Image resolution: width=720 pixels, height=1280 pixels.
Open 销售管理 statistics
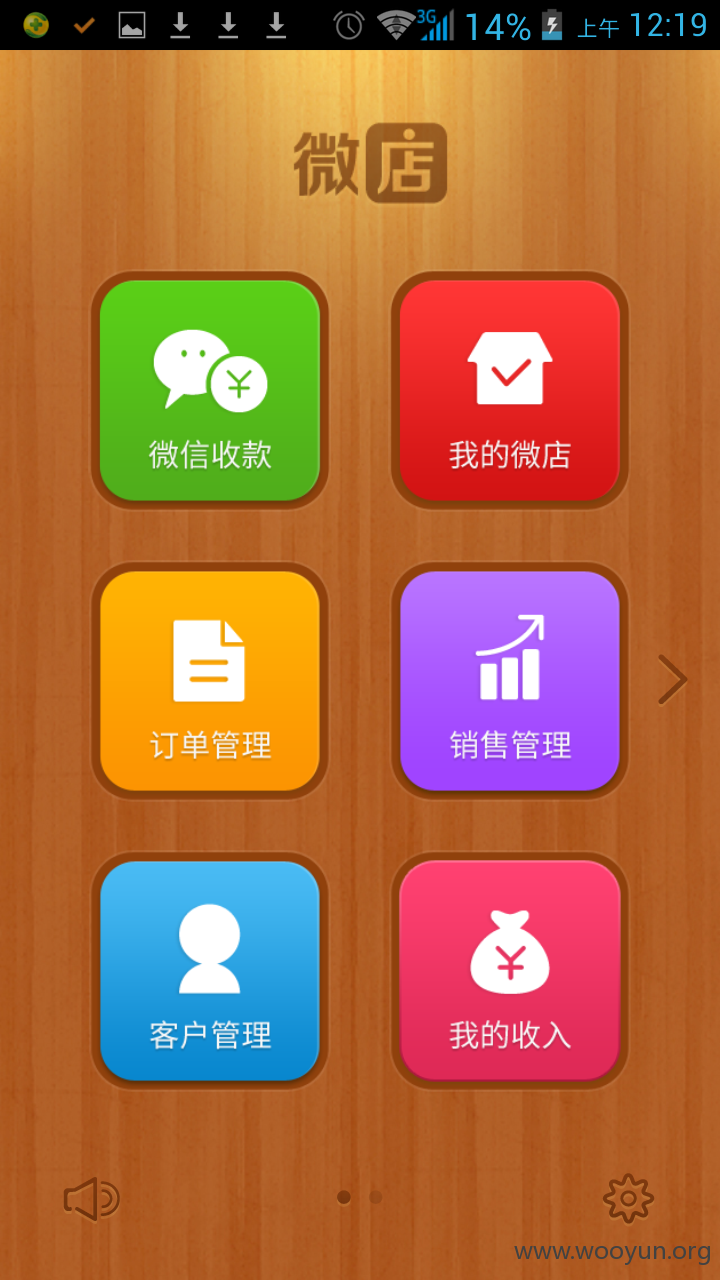point(510,681)
